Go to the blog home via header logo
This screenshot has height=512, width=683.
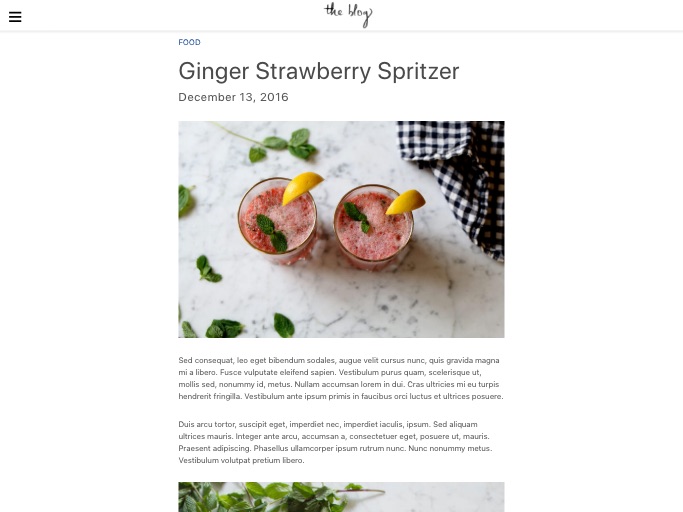[x=347, y=14]
